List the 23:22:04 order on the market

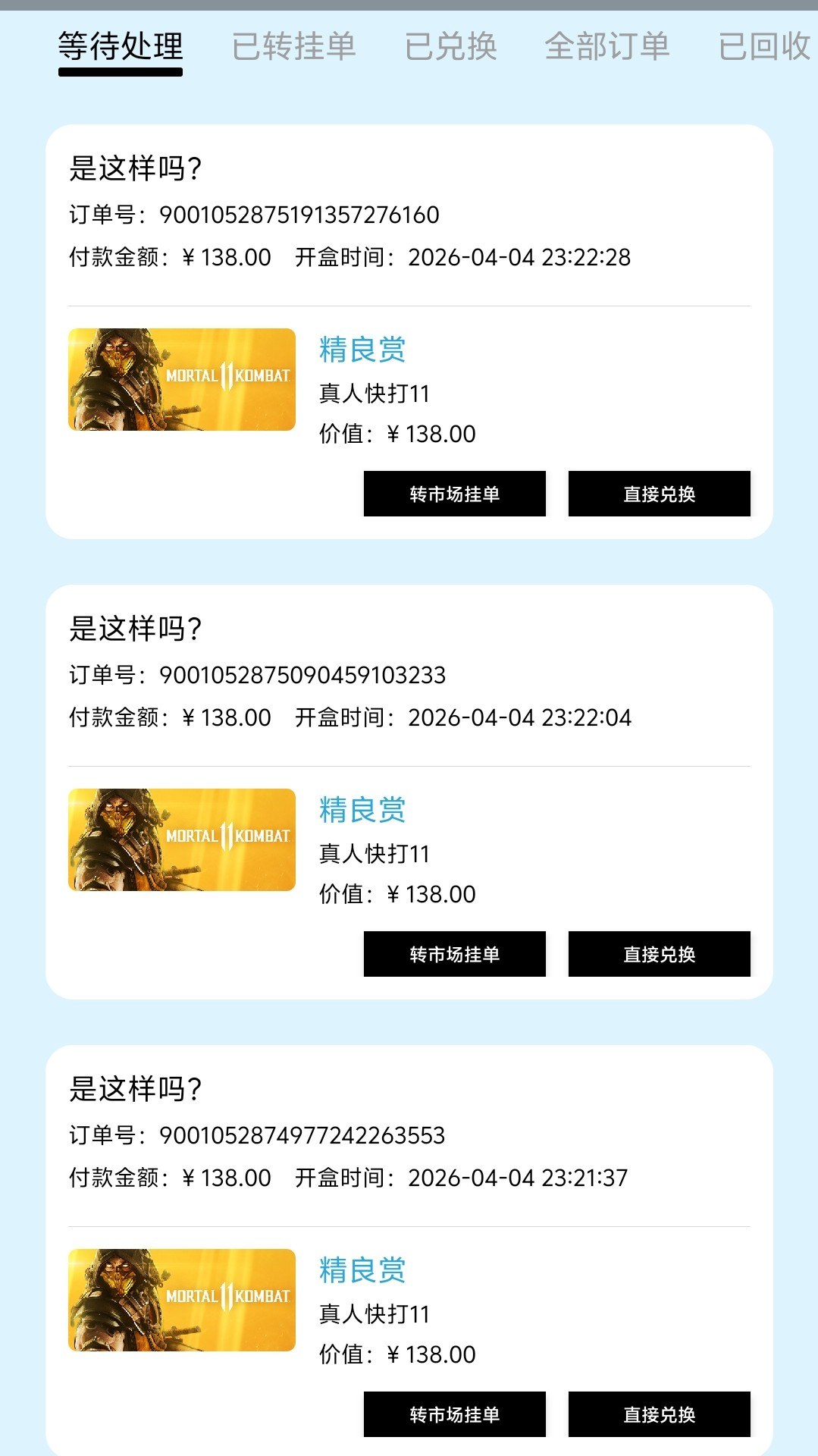point(454,954)
